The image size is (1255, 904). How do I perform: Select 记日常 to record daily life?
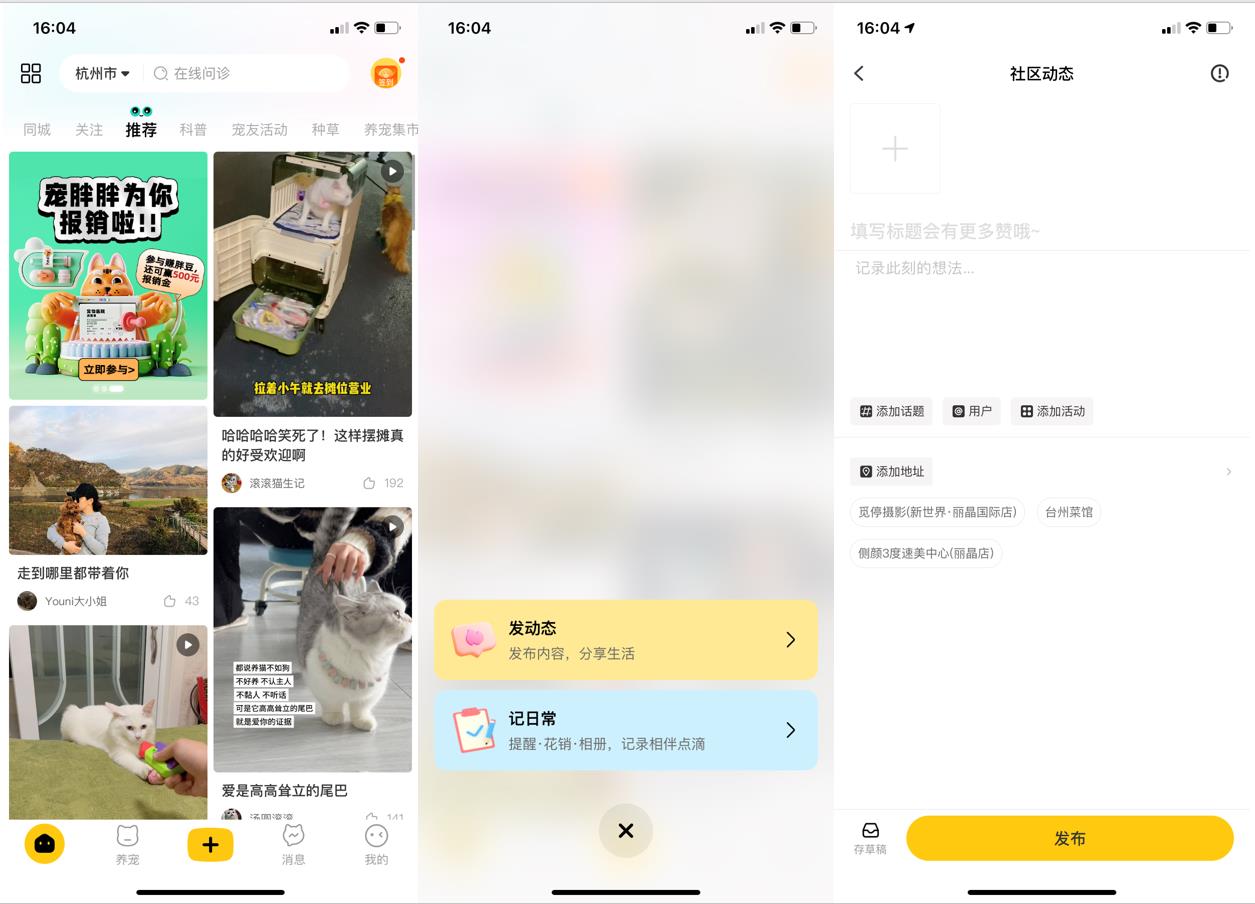pos(625,730)
